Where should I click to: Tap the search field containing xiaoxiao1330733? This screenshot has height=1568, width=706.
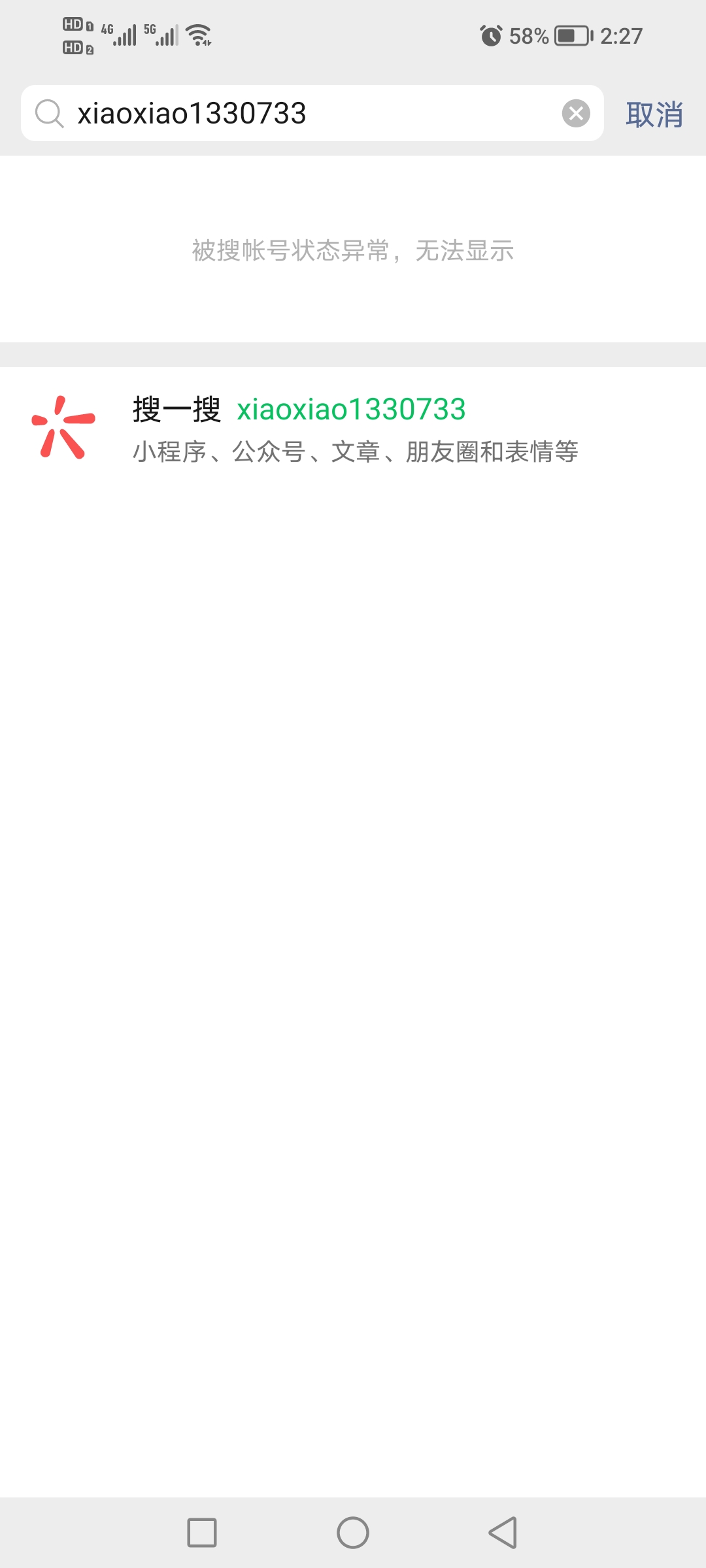301,113
